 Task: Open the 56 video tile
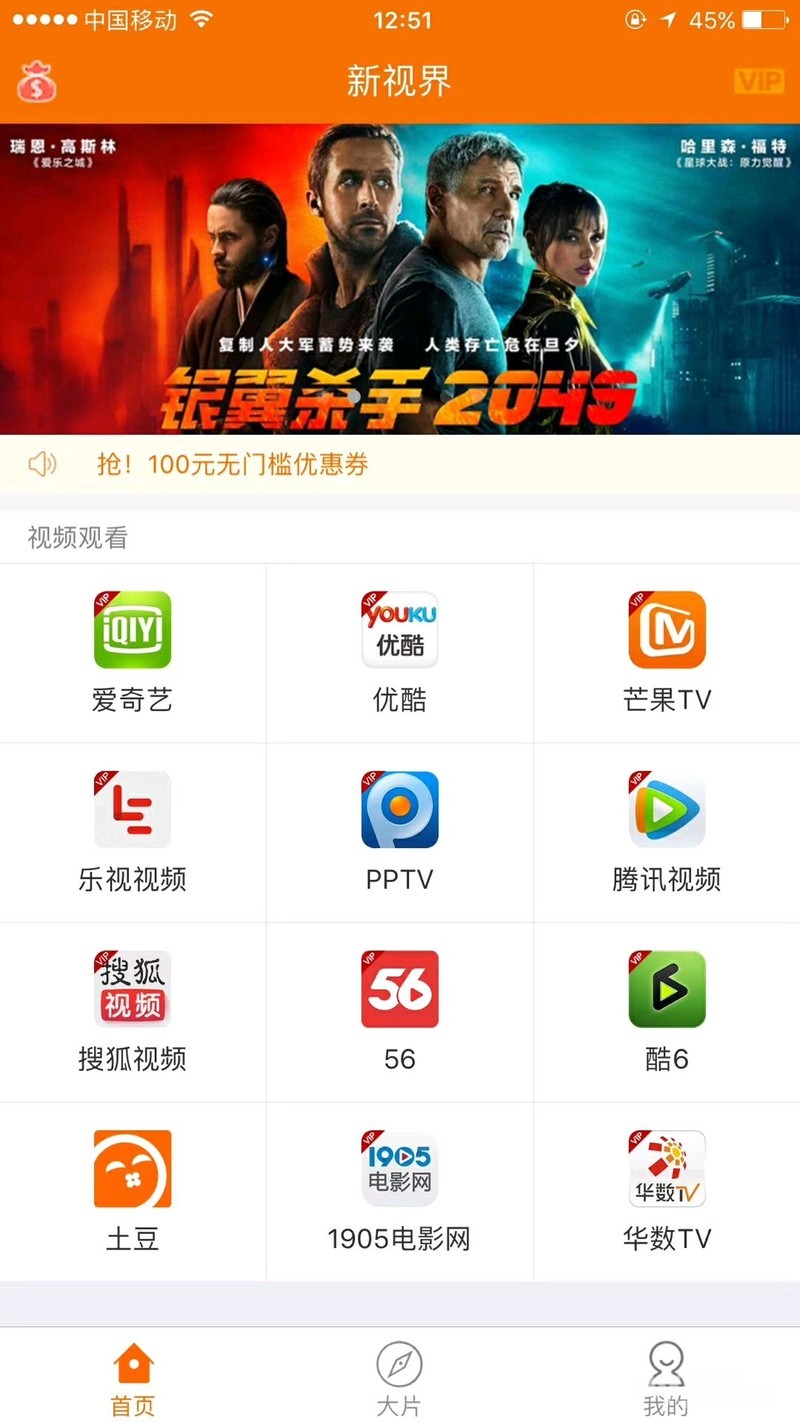[x=400, y=1010]
